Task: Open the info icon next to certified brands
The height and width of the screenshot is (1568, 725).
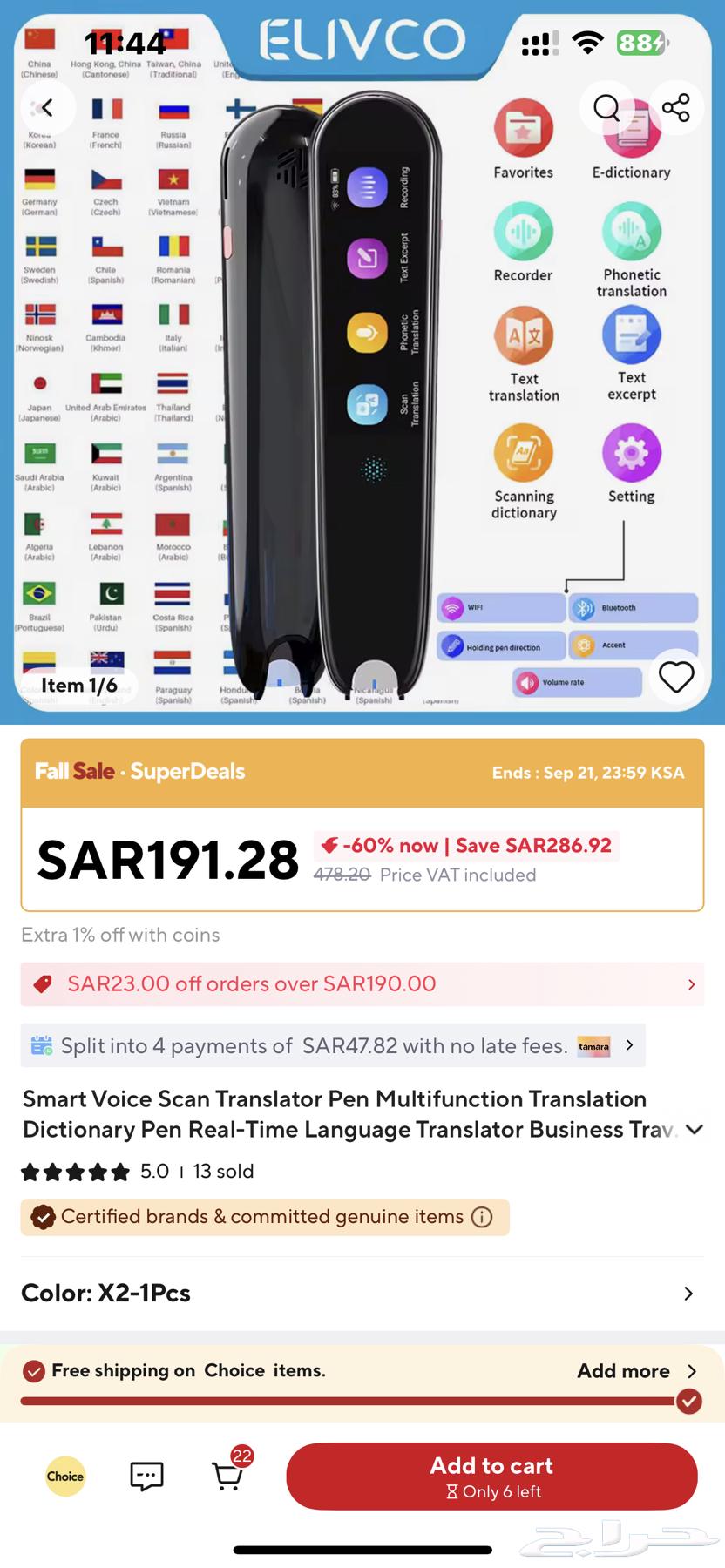Action: pyautogui.click(x=482, y=1217)
